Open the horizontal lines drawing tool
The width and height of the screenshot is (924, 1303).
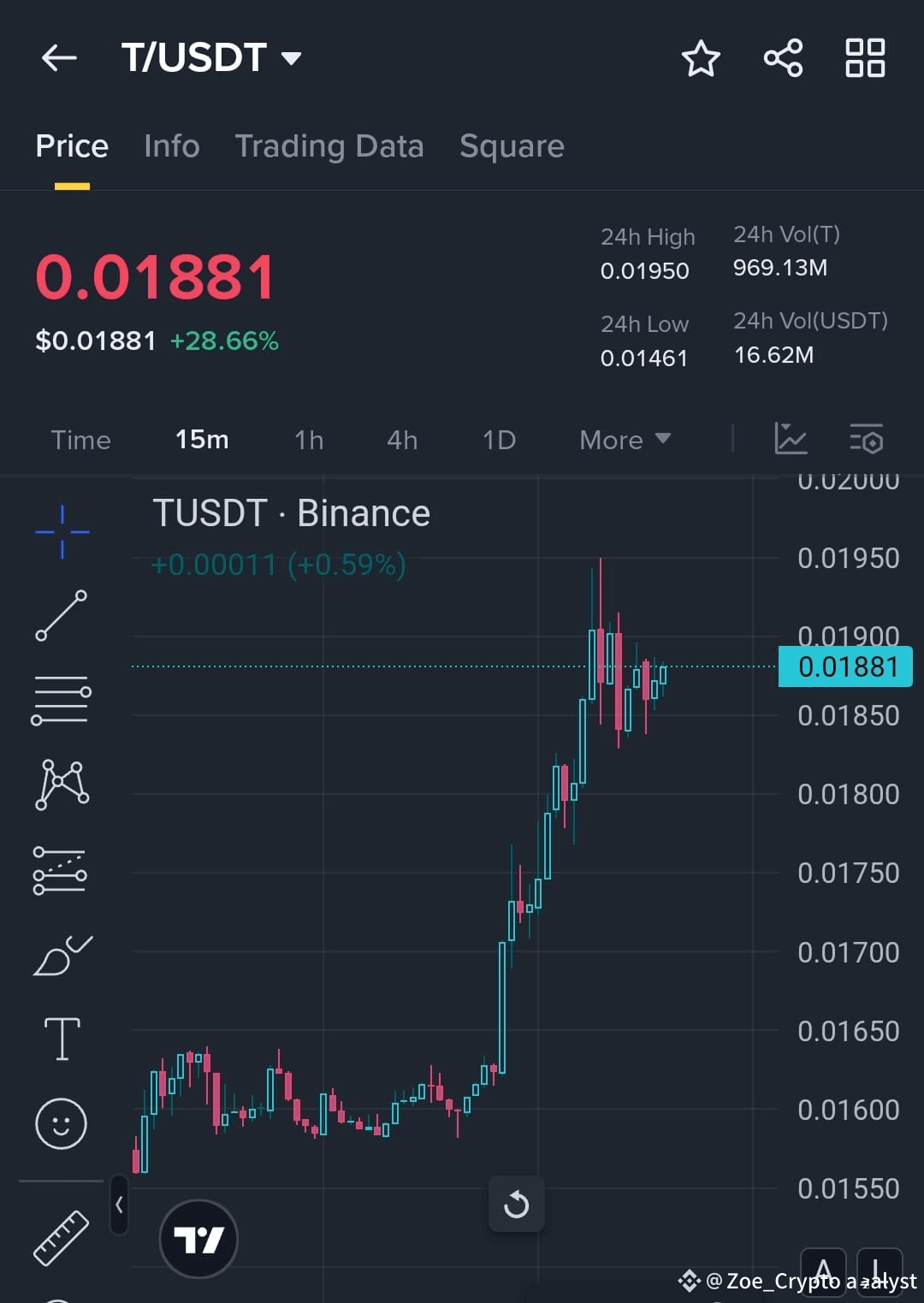[61, 699]
